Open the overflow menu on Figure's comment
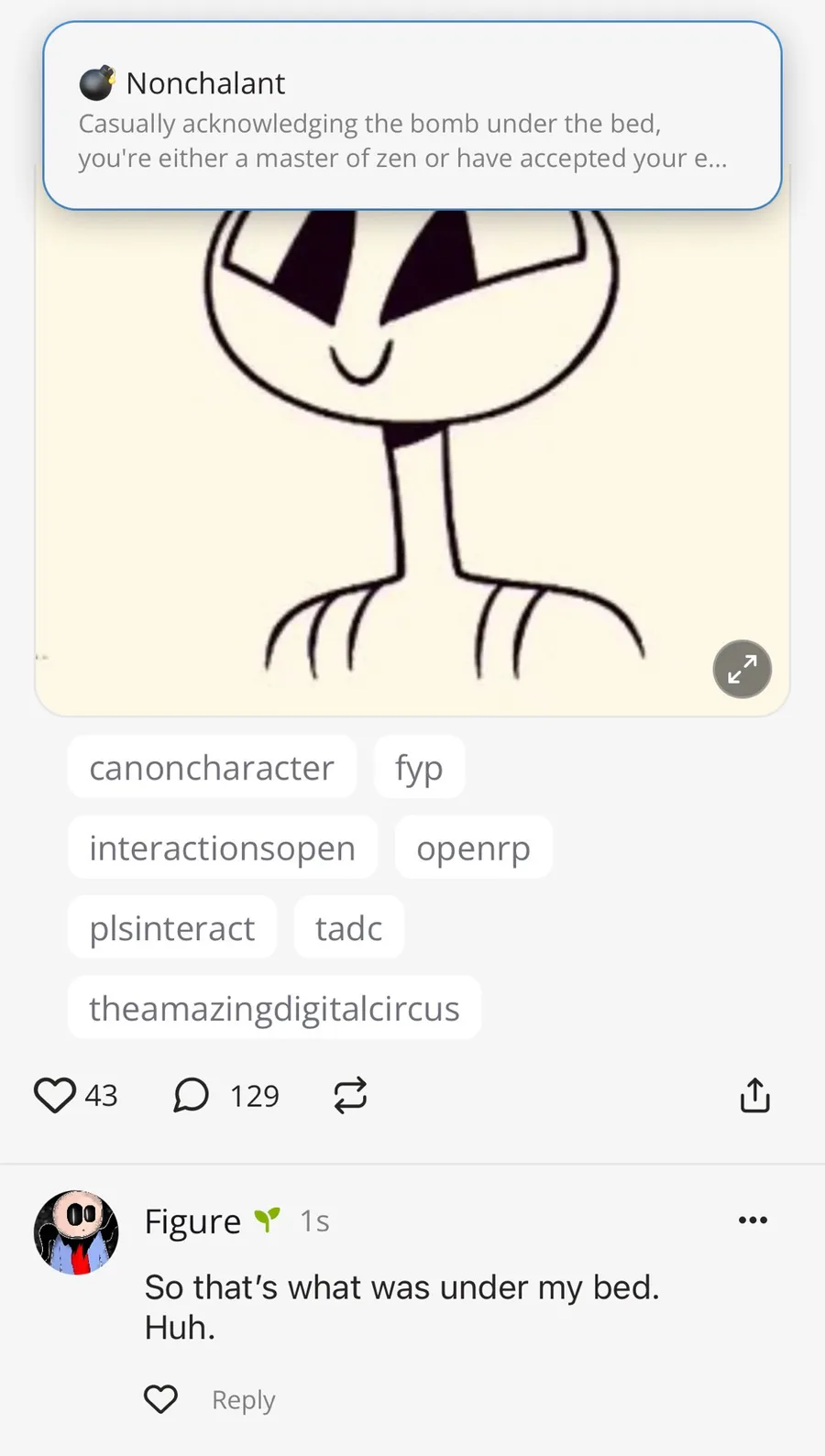The height and width of the screenshot is (1456, 825). click(753, 1220)
